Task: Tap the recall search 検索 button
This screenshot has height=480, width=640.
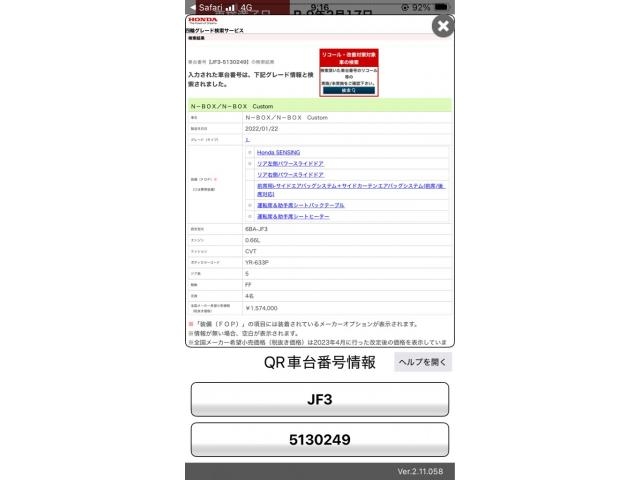Action: pyautogui.click(x=349, y=90)
